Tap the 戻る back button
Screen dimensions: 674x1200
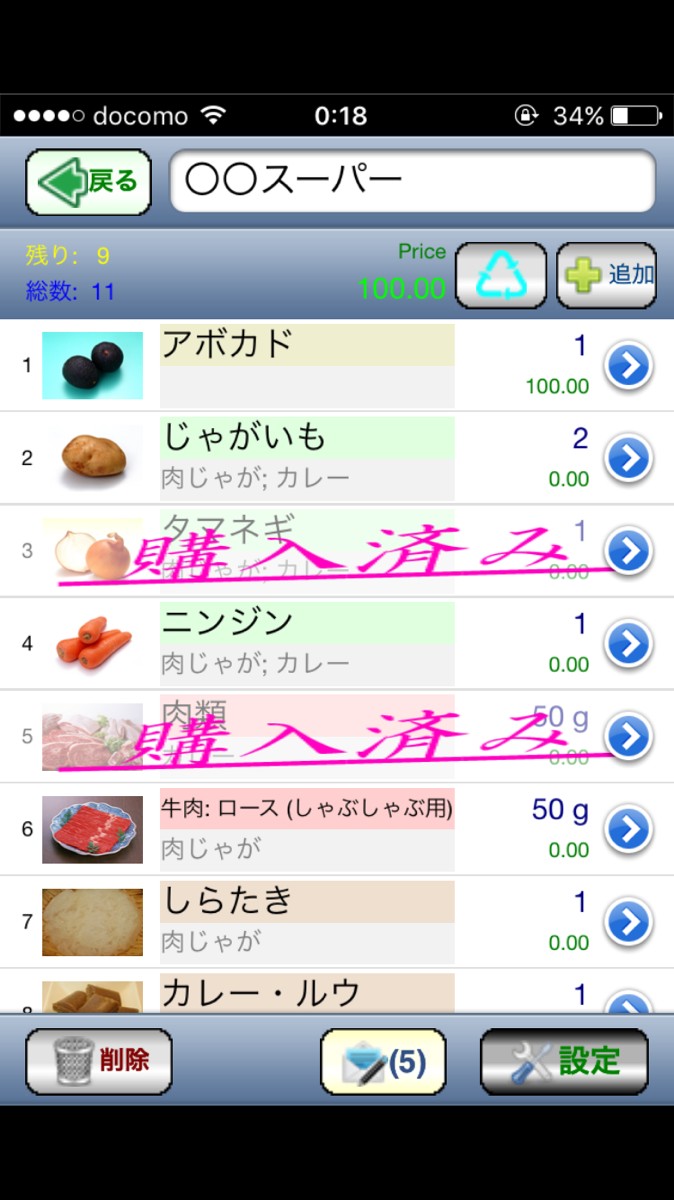88,182
